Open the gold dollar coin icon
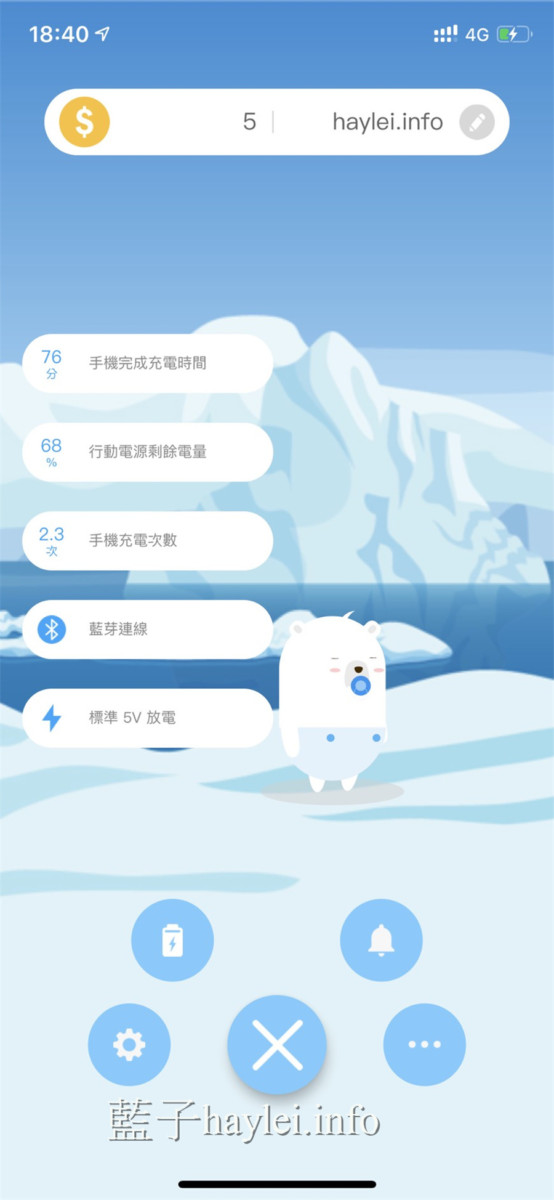The image size is (554, 1200). point(84,122)
